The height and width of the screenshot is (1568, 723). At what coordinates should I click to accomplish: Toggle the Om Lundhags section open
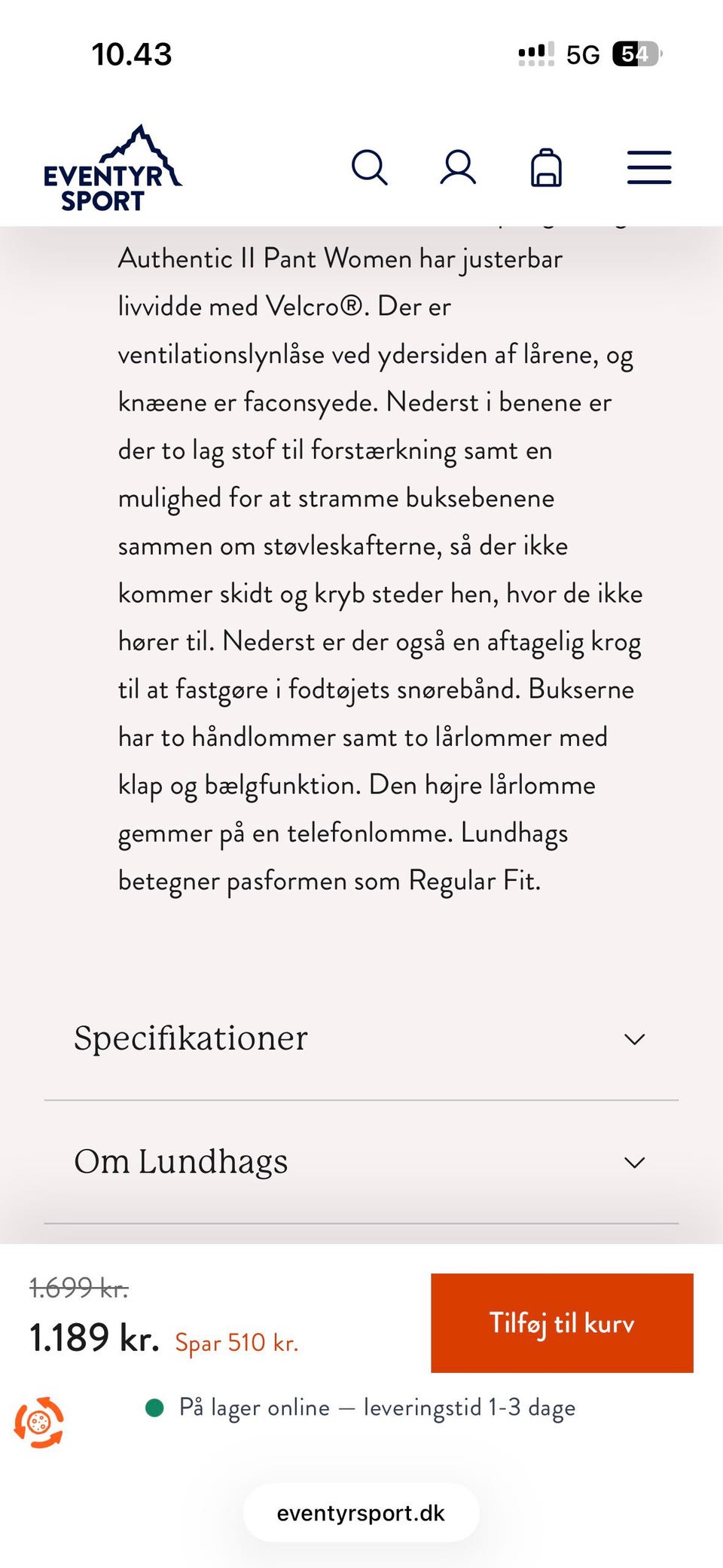181,1161
